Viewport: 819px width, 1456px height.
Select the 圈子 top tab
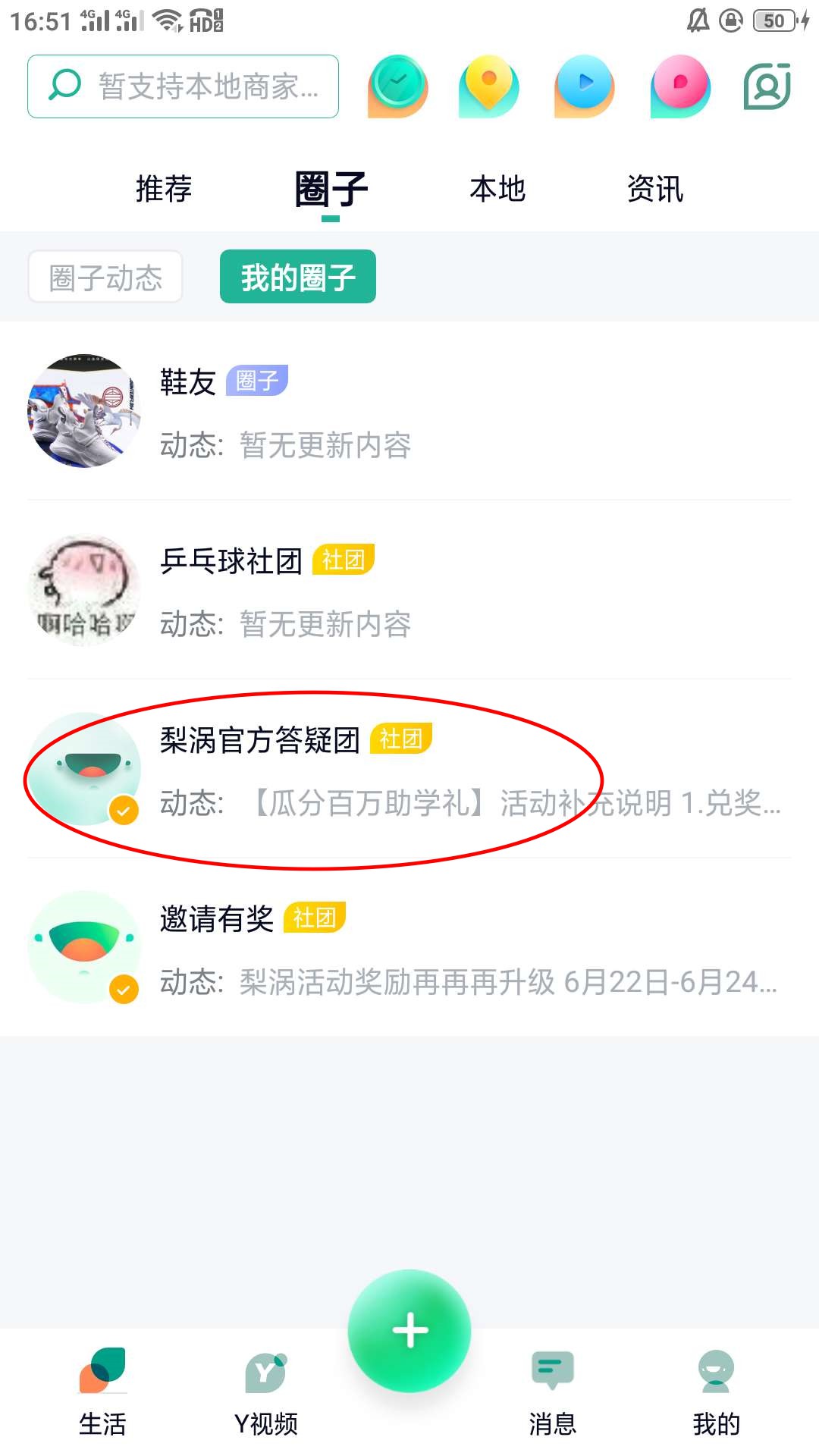(x=331, y=189)
